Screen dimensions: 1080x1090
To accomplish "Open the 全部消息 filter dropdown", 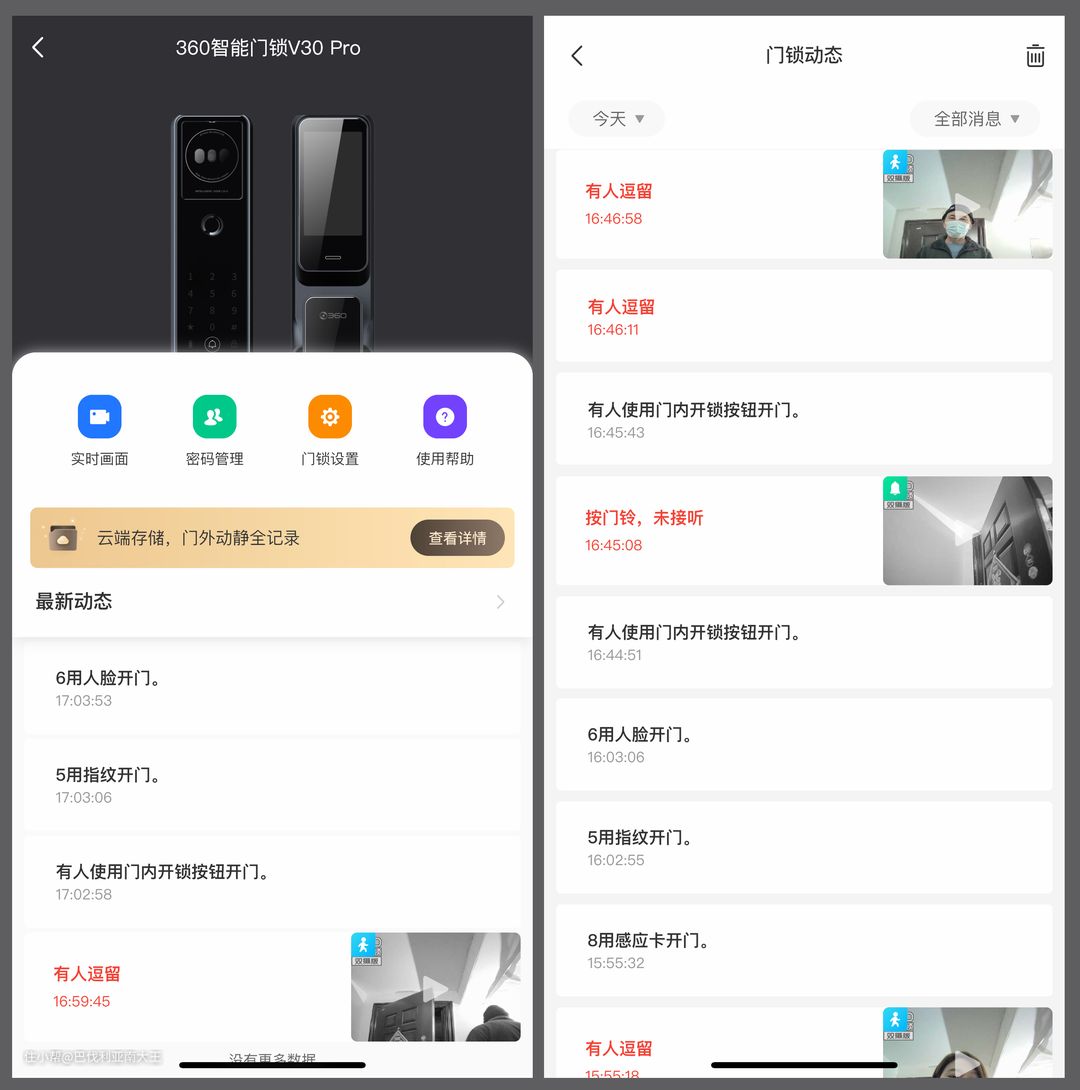I will 975,119.
